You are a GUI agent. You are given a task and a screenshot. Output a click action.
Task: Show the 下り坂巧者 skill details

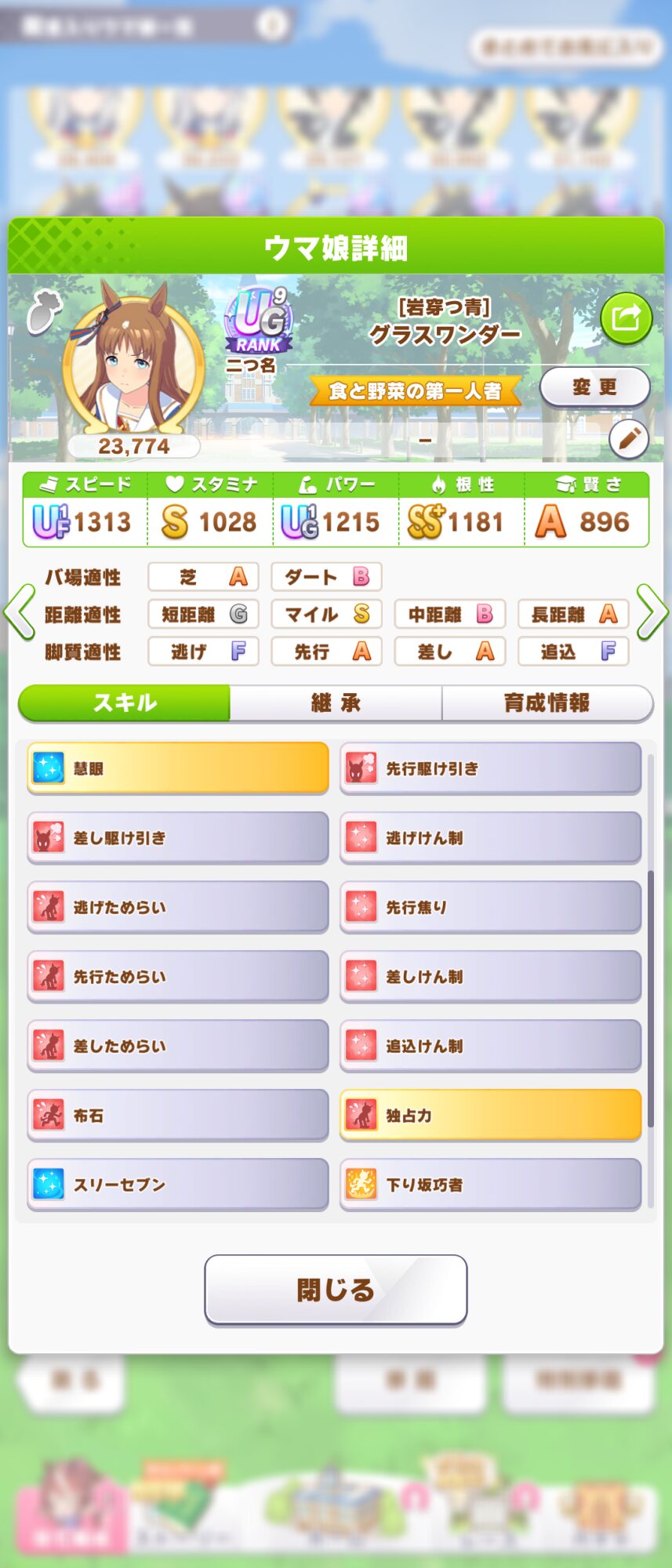tap(491, 1184)
